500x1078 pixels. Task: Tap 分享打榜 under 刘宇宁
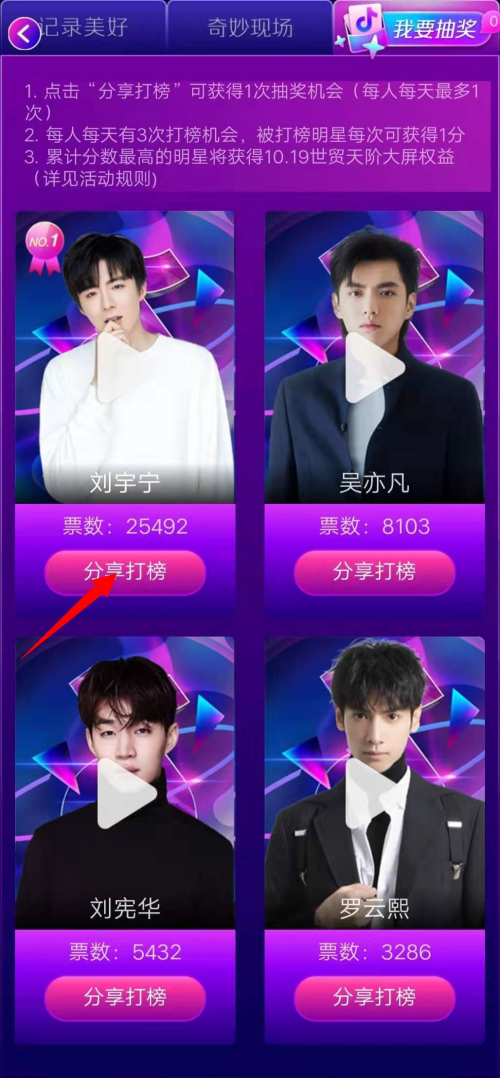click(x=125, y=572)
